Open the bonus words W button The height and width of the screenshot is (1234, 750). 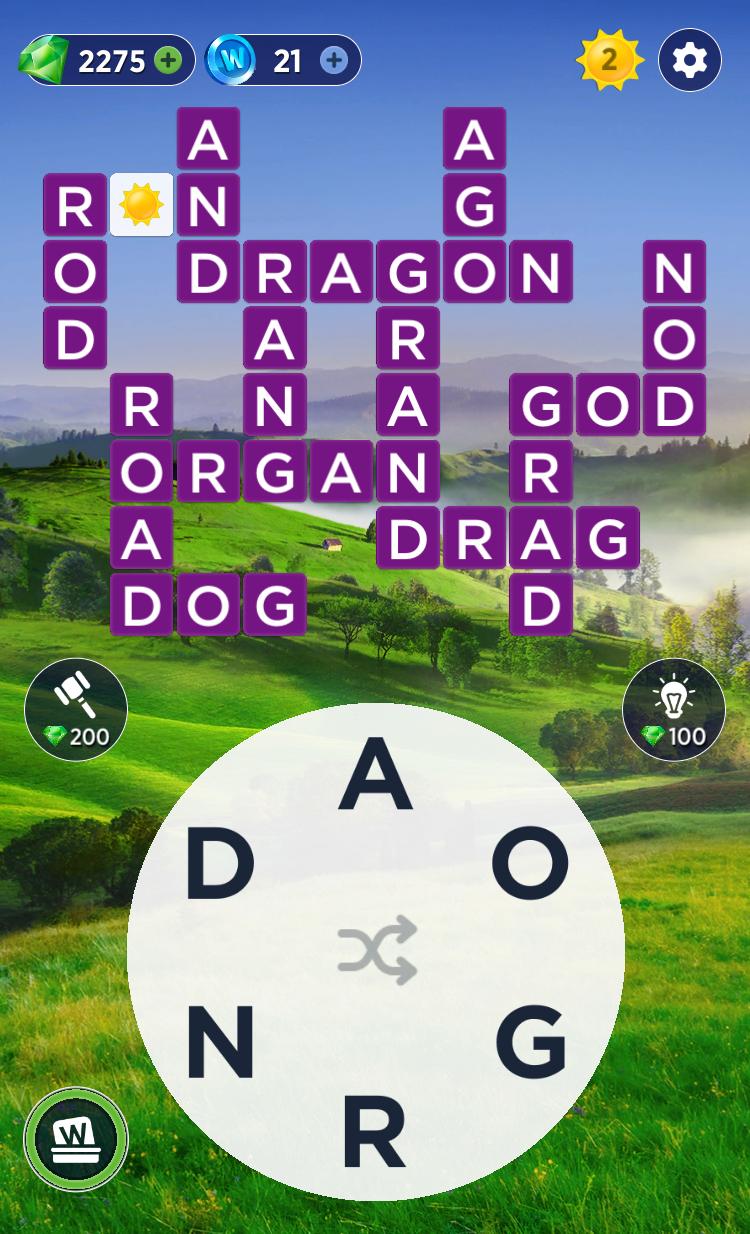click(76, 1138)
